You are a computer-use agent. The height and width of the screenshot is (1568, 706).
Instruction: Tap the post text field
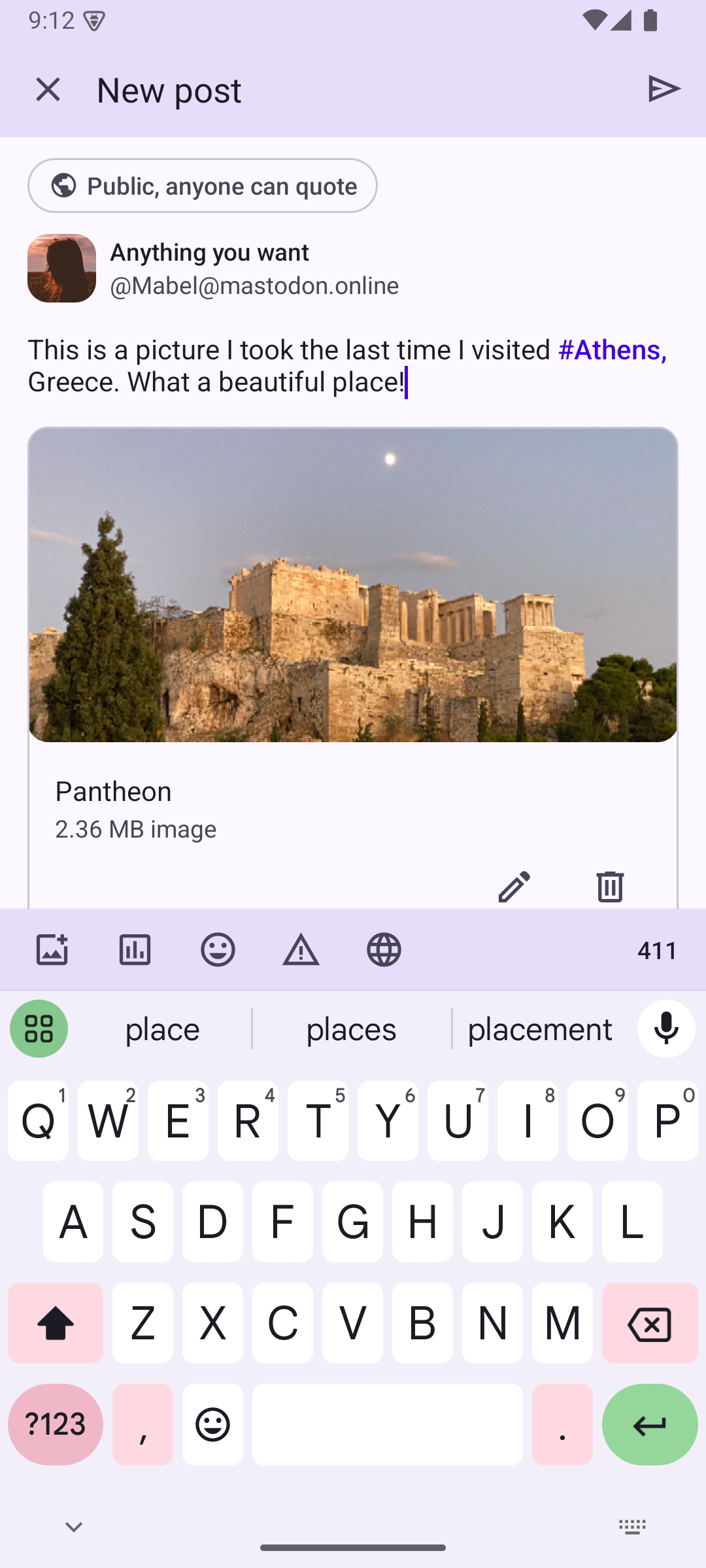point(346,366)
